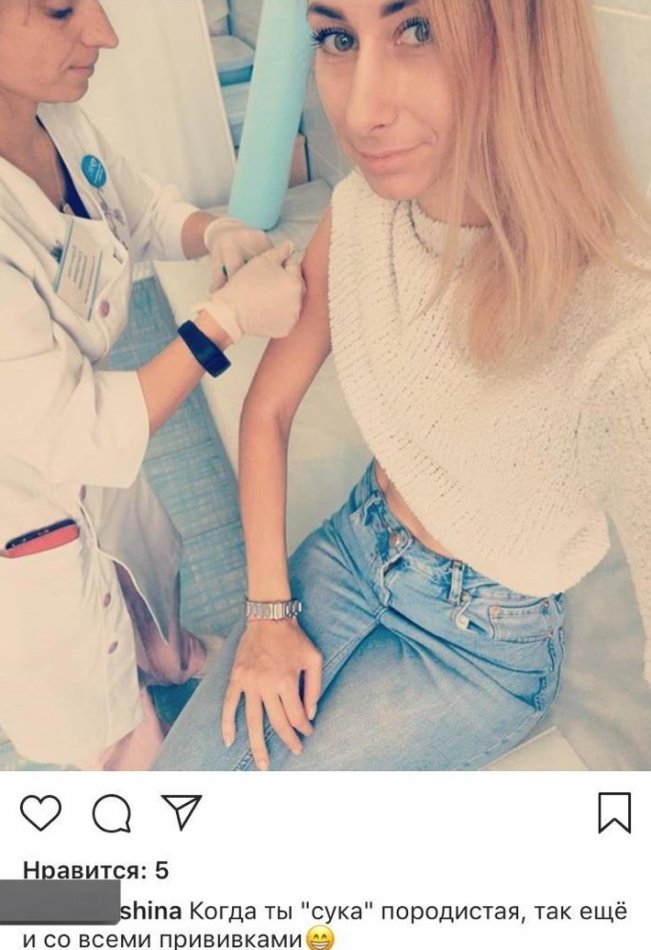This screenshot has width=651, height=950.
Task: Open comments via the speech bubble icon
Action: pyautogui.click(x=111, y=814)
